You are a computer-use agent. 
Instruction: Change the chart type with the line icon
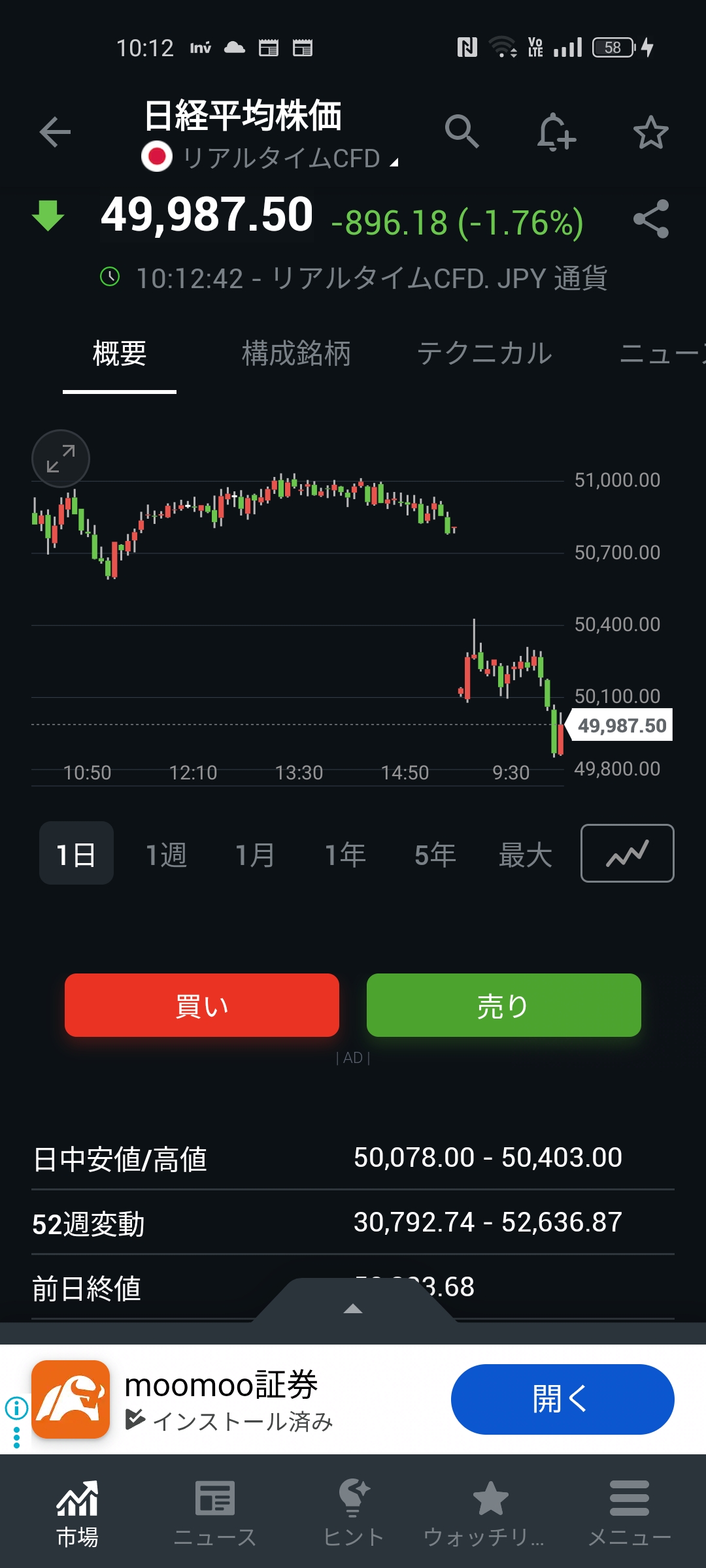point(627,853)
